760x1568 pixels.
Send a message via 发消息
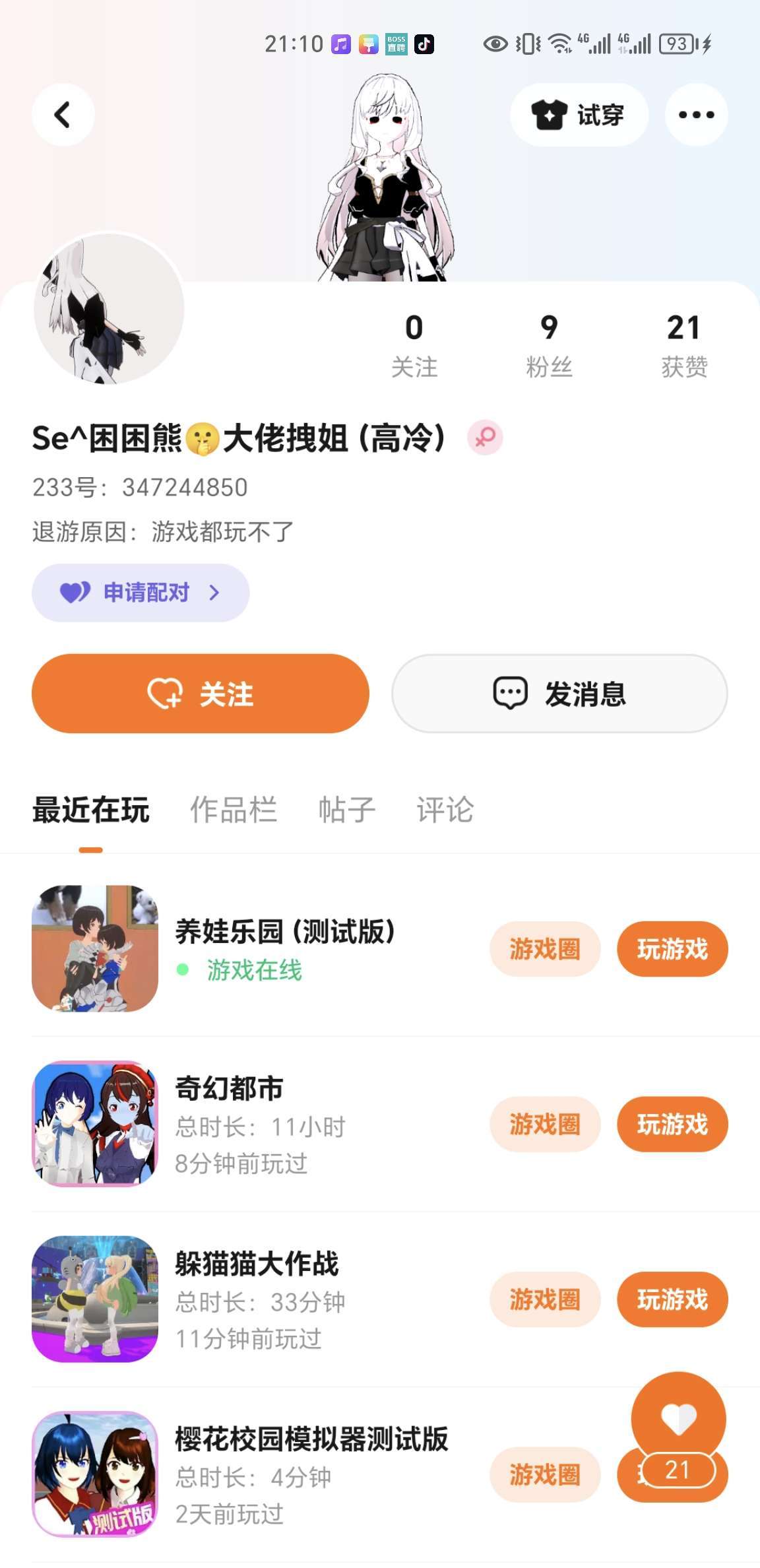tap(559, 694)
